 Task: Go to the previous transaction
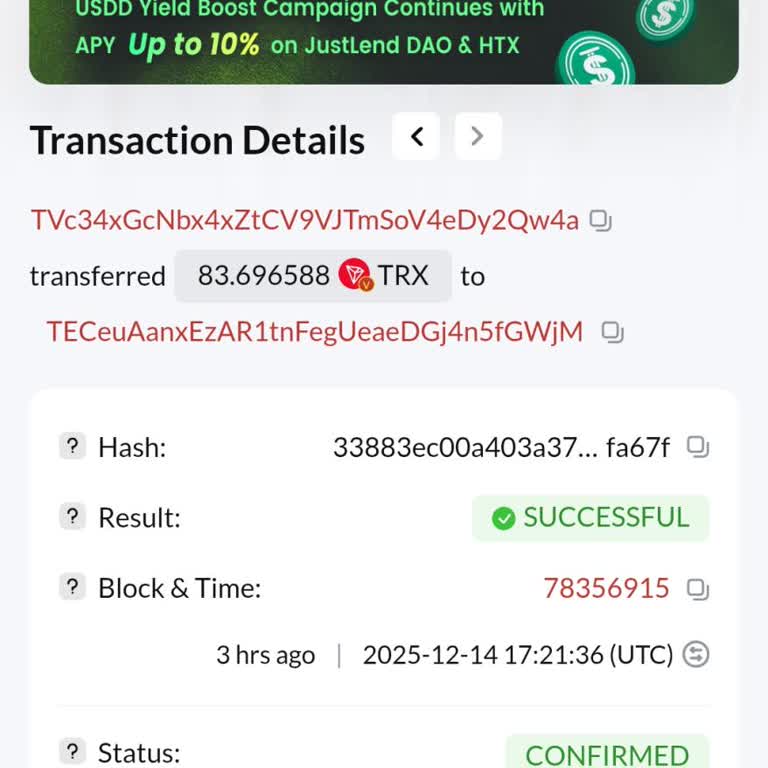[416, 136]
